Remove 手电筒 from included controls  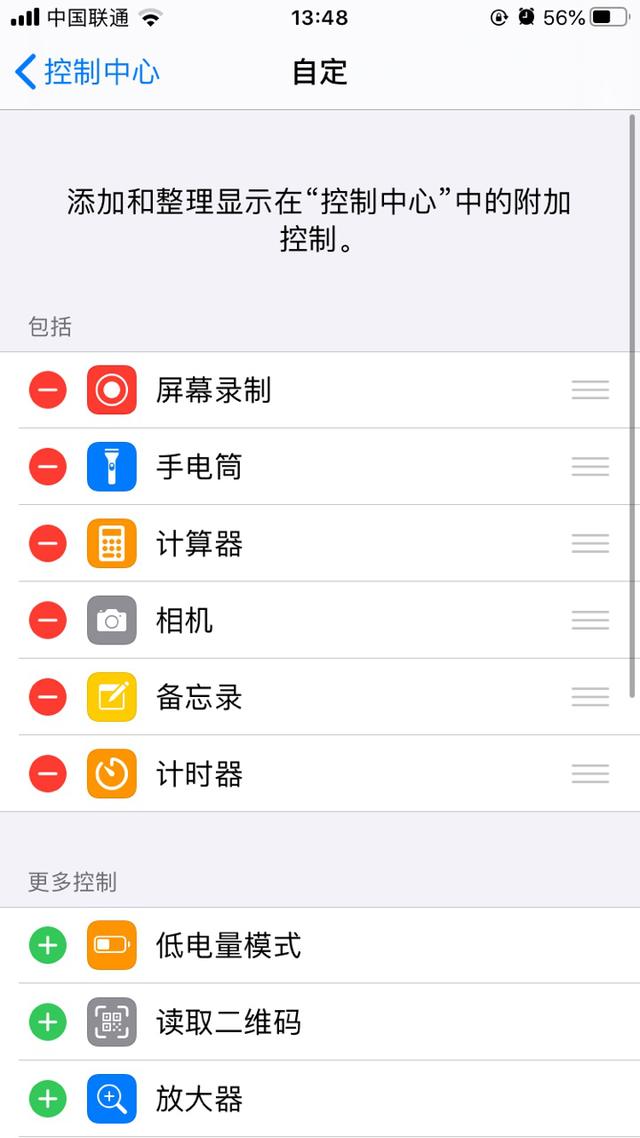(x=48, y=467)
